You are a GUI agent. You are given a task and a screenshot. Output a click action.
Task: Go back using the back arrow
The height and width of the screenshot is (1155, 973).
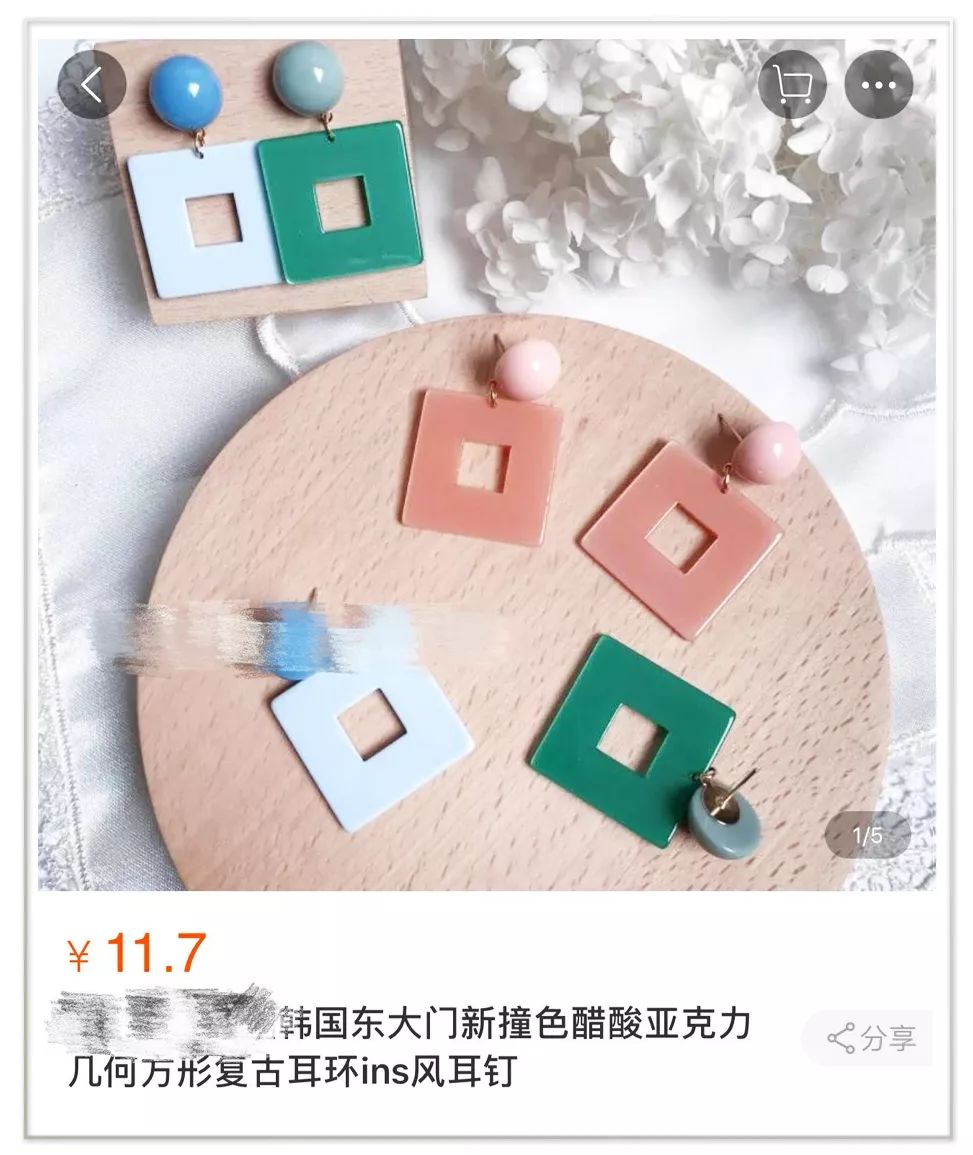91,85
